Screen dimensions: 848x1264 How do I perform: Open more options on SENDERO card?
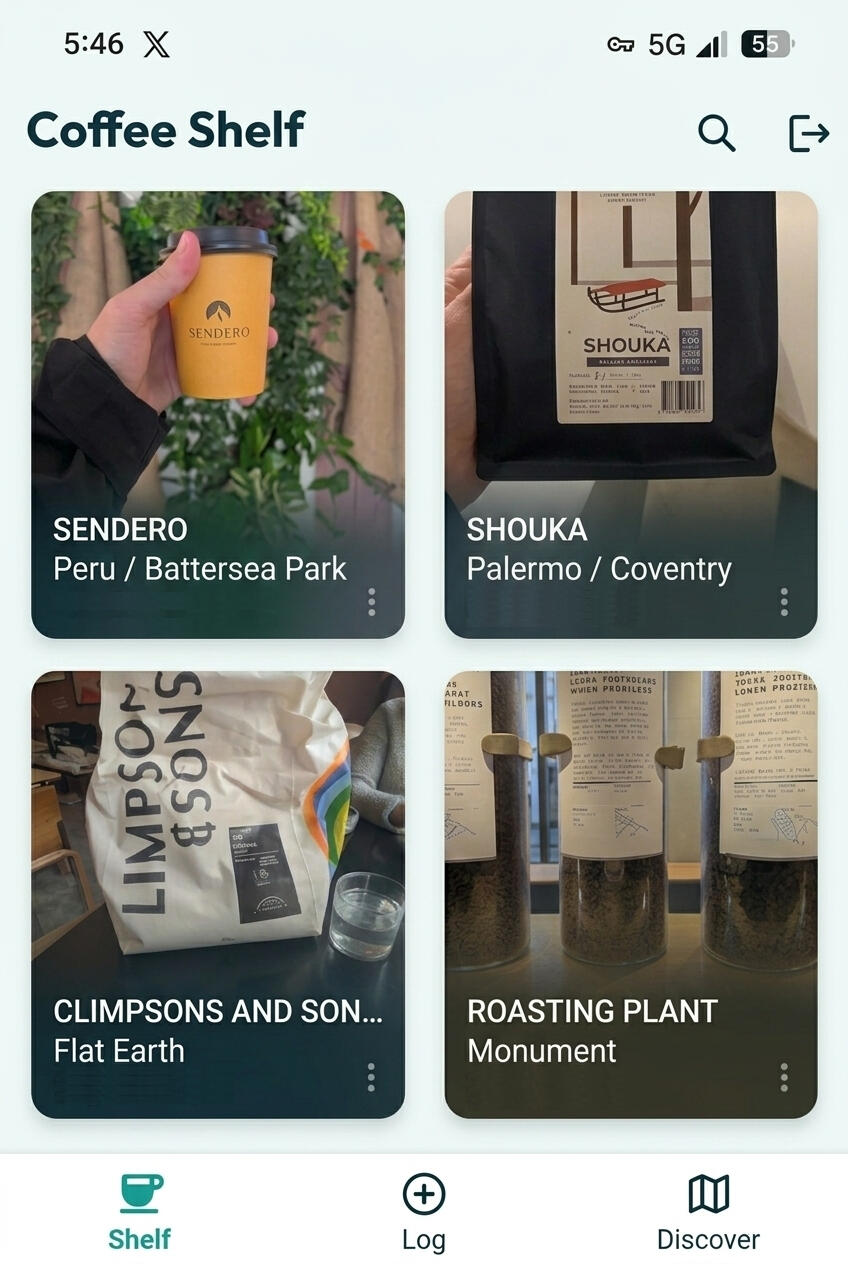tap(371, 601)
